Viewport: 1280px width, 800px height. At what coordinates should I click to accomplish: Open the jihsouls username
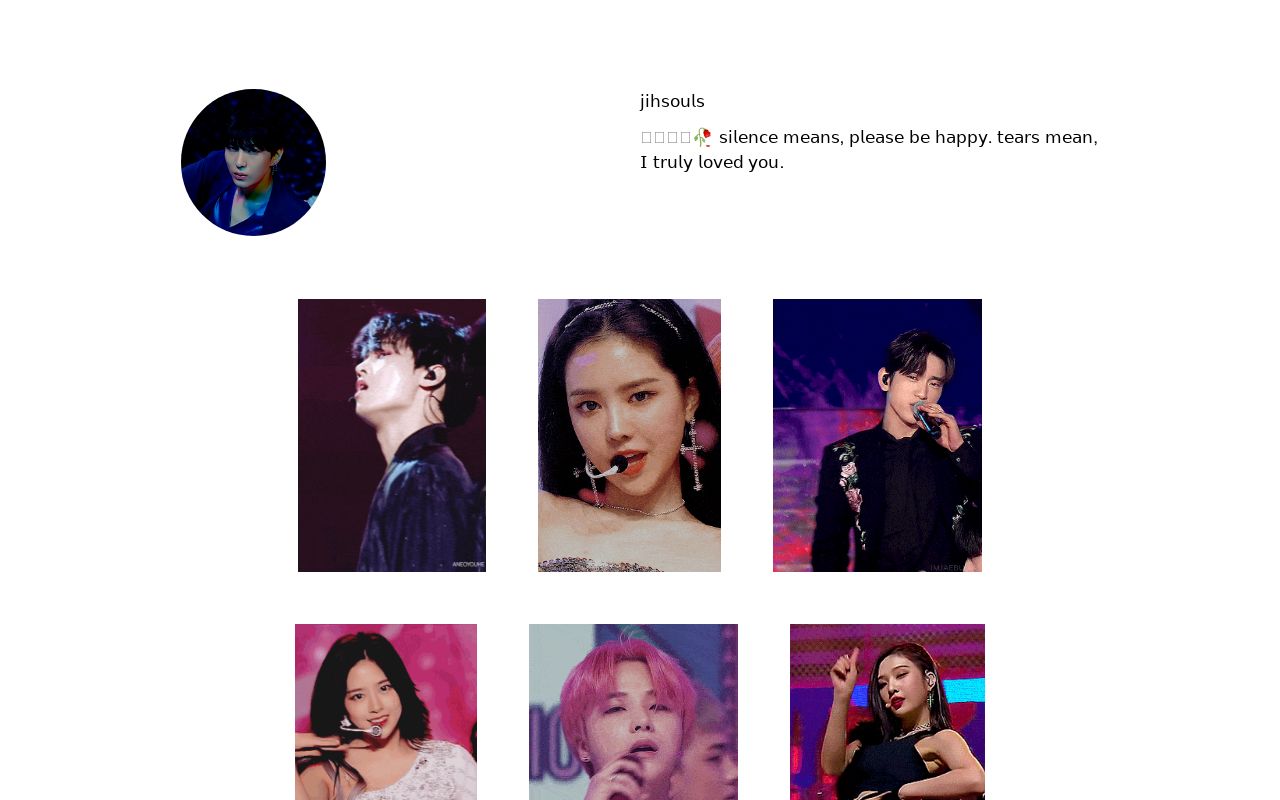click(672, 101)
